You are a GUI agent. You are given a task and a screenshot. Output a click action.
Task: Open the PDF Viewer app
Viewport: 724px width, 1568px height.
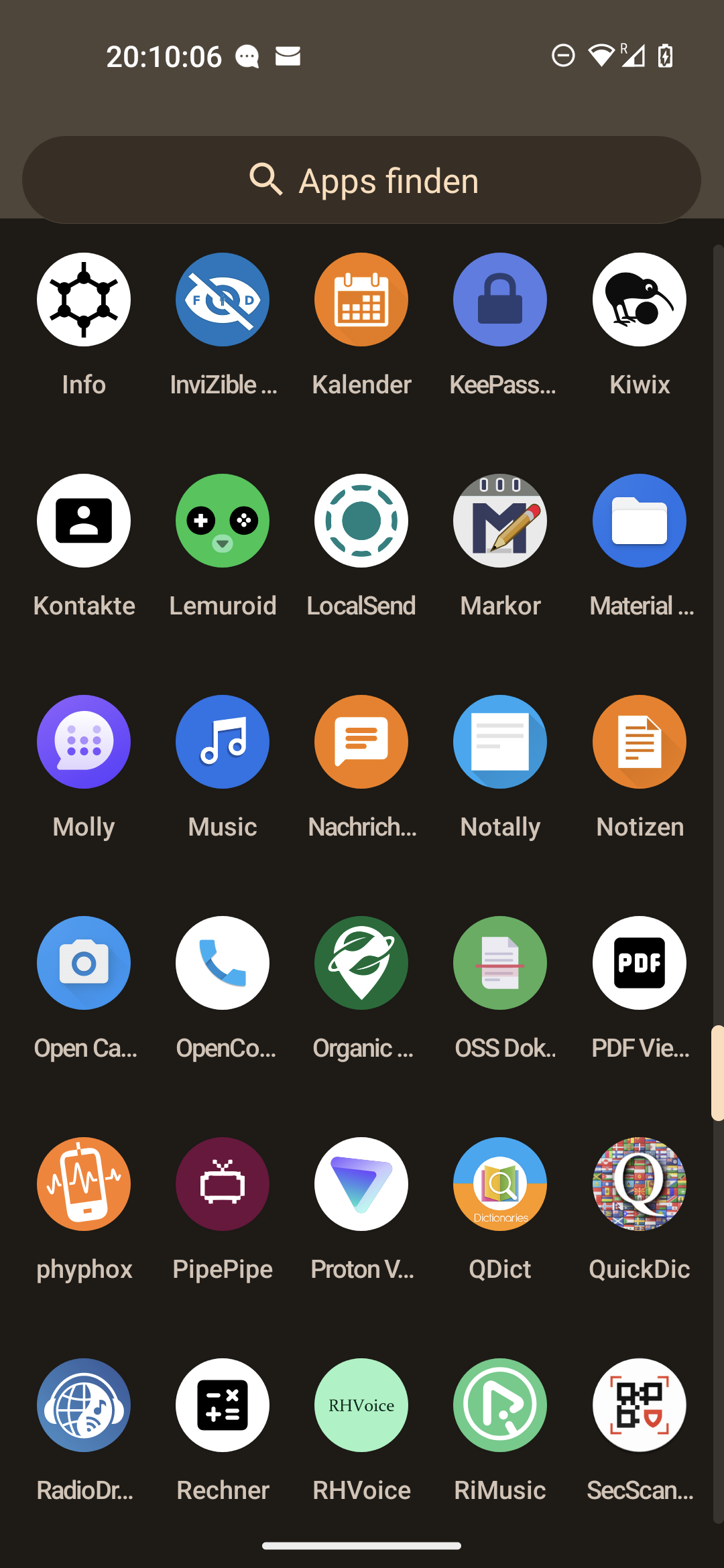tap(639, 963)
